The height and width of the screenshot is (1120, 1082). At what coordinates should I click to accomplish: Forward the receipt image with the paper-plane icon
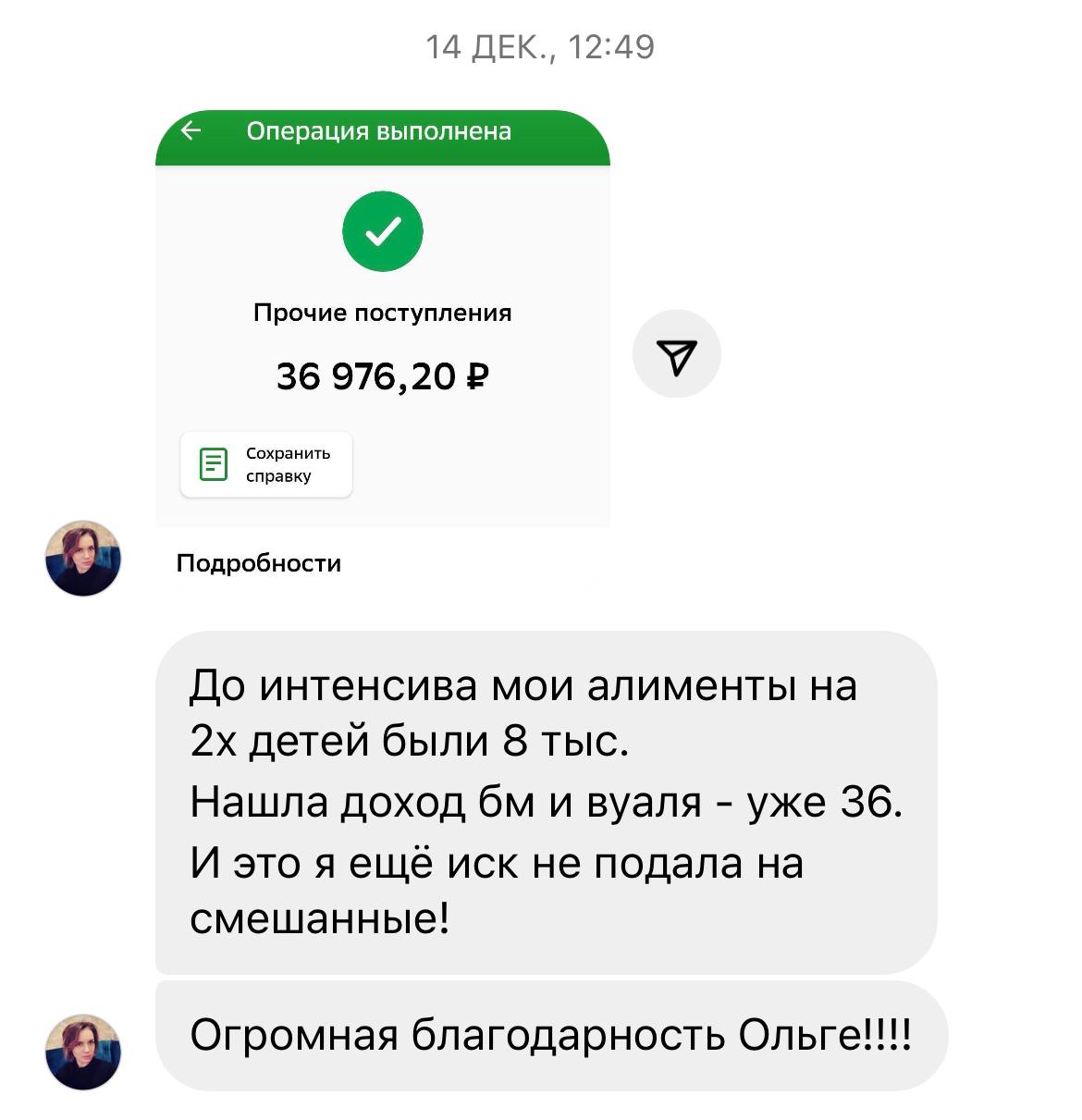click(676, 355)
